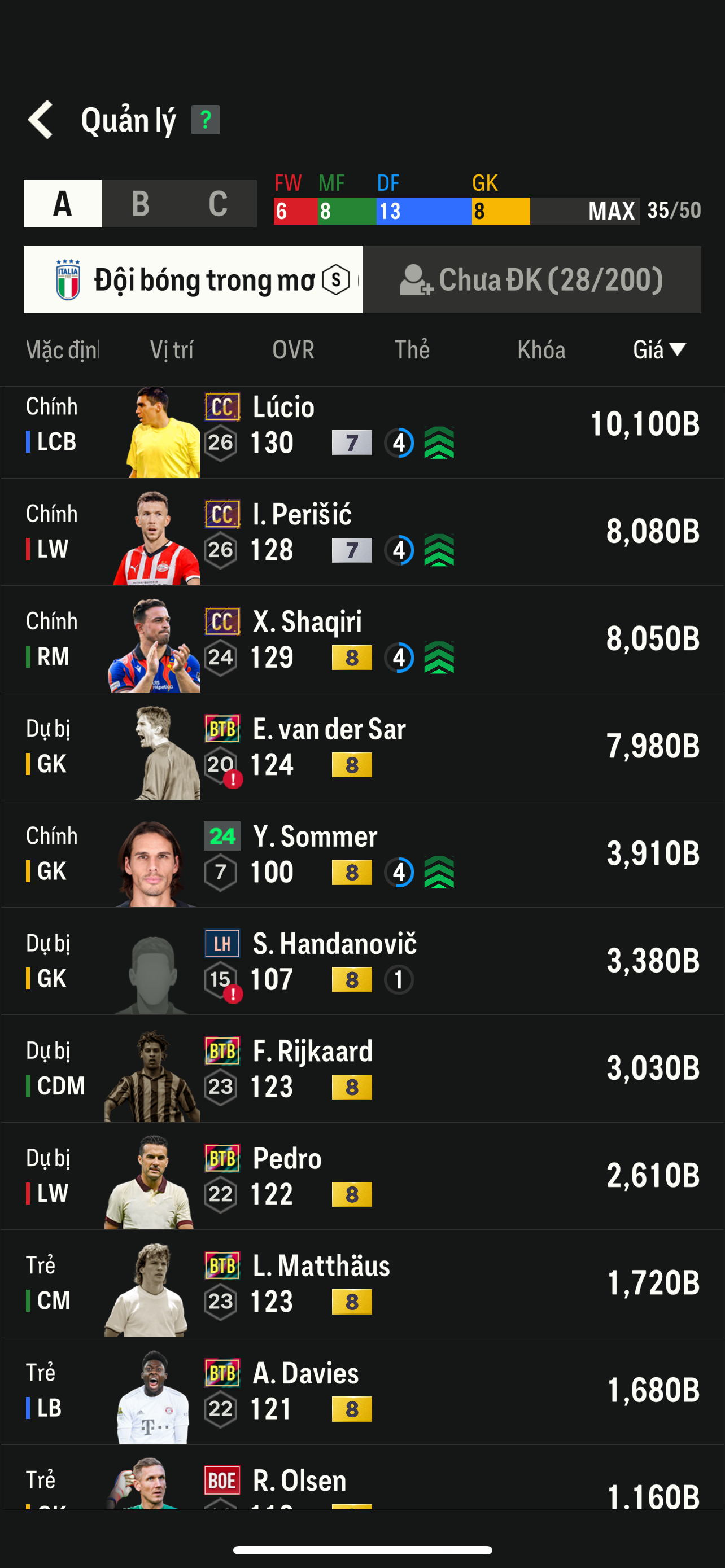Switch to squad tab C
725x1568 pixels.
coord(218,204)
